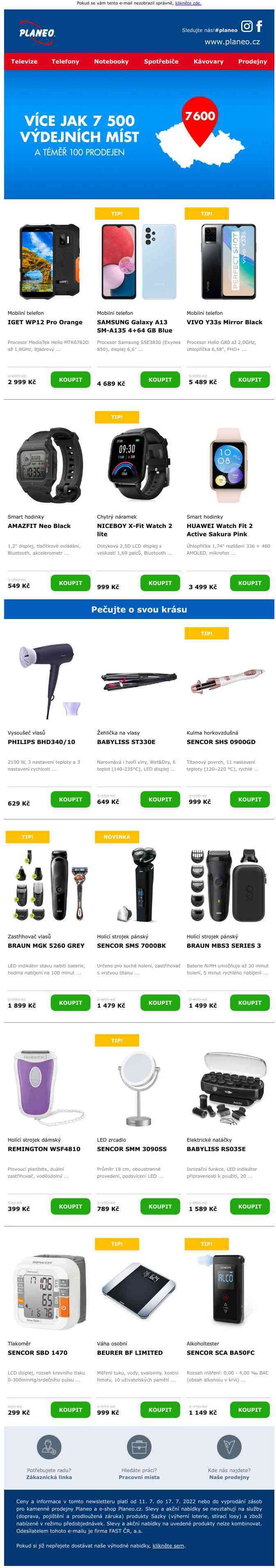Go to the Notebooky category

click(111, 61)
